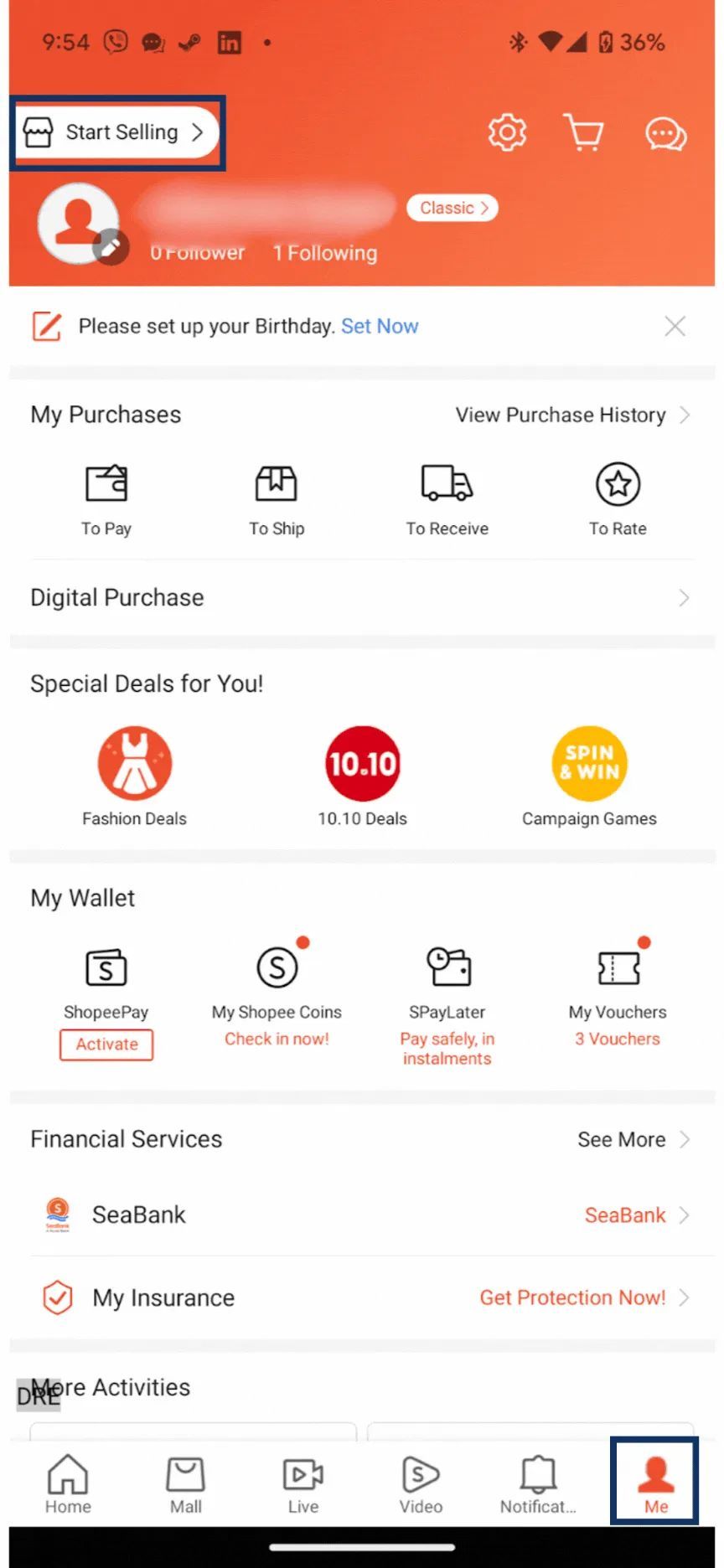Open the settings gear icon
This screenshot has width=724, height=1568.
tap(507, 132)
